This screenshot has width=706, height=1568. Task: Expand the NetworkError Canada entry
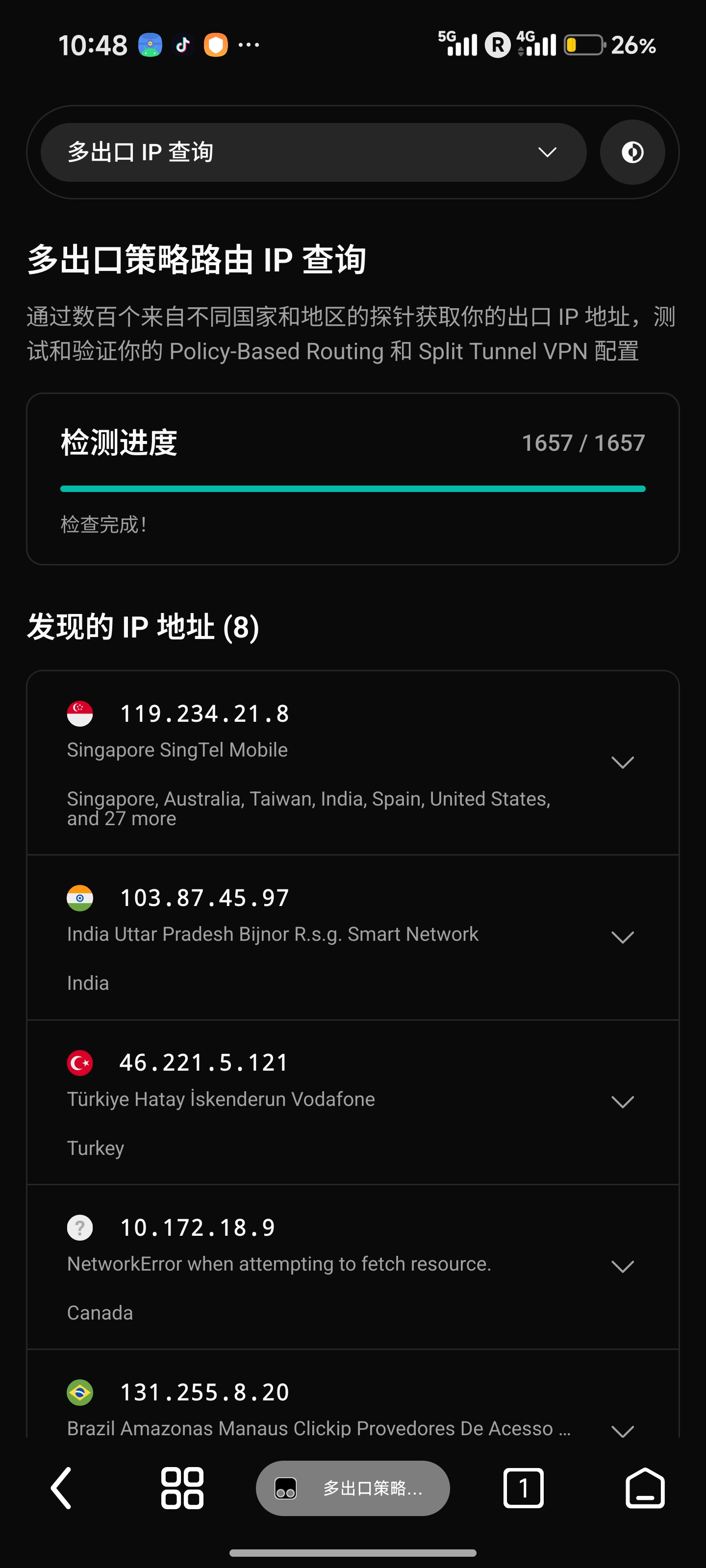pos(622,1267)
